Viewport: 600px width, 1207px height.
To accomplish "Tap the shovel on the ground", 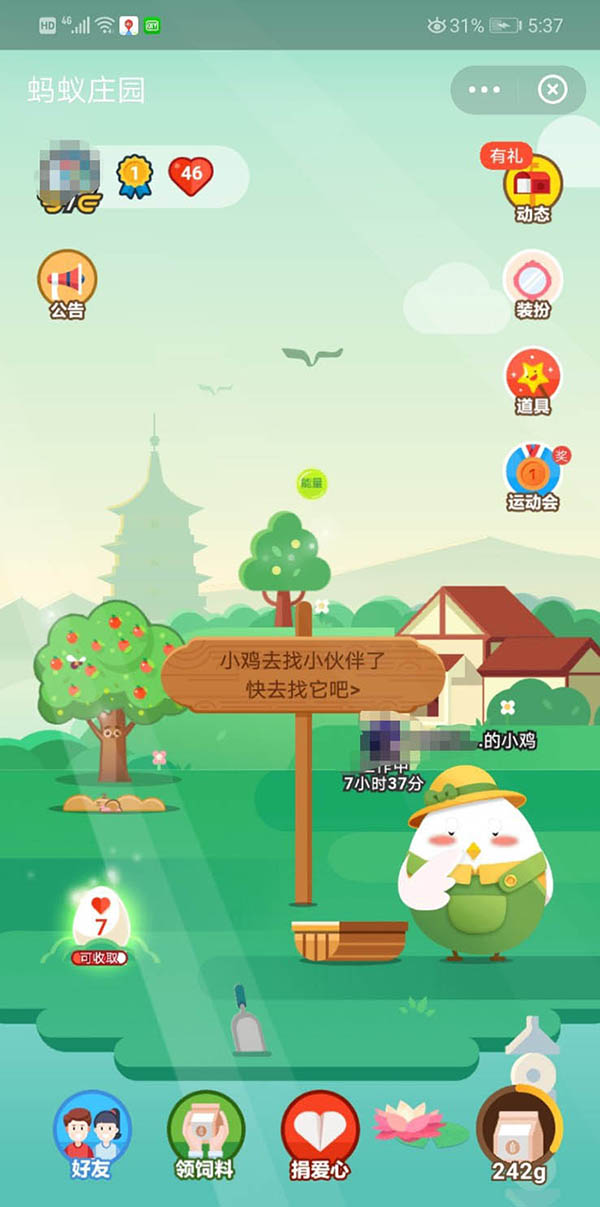I will (x=246, y=1022).
